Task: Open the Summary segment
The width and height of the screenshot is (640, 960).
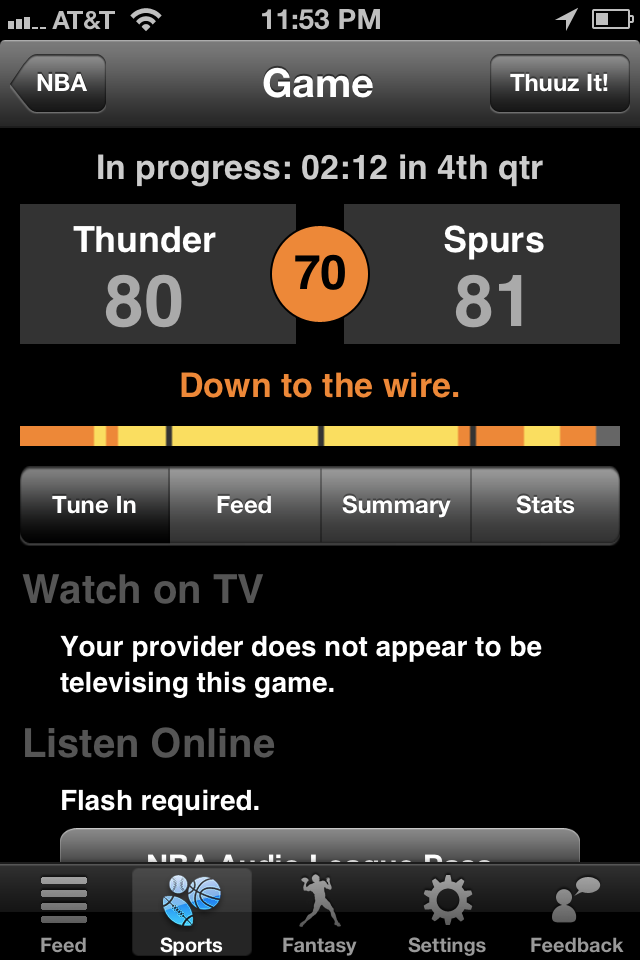Action: pyautogui.click(x=396, y=506)
